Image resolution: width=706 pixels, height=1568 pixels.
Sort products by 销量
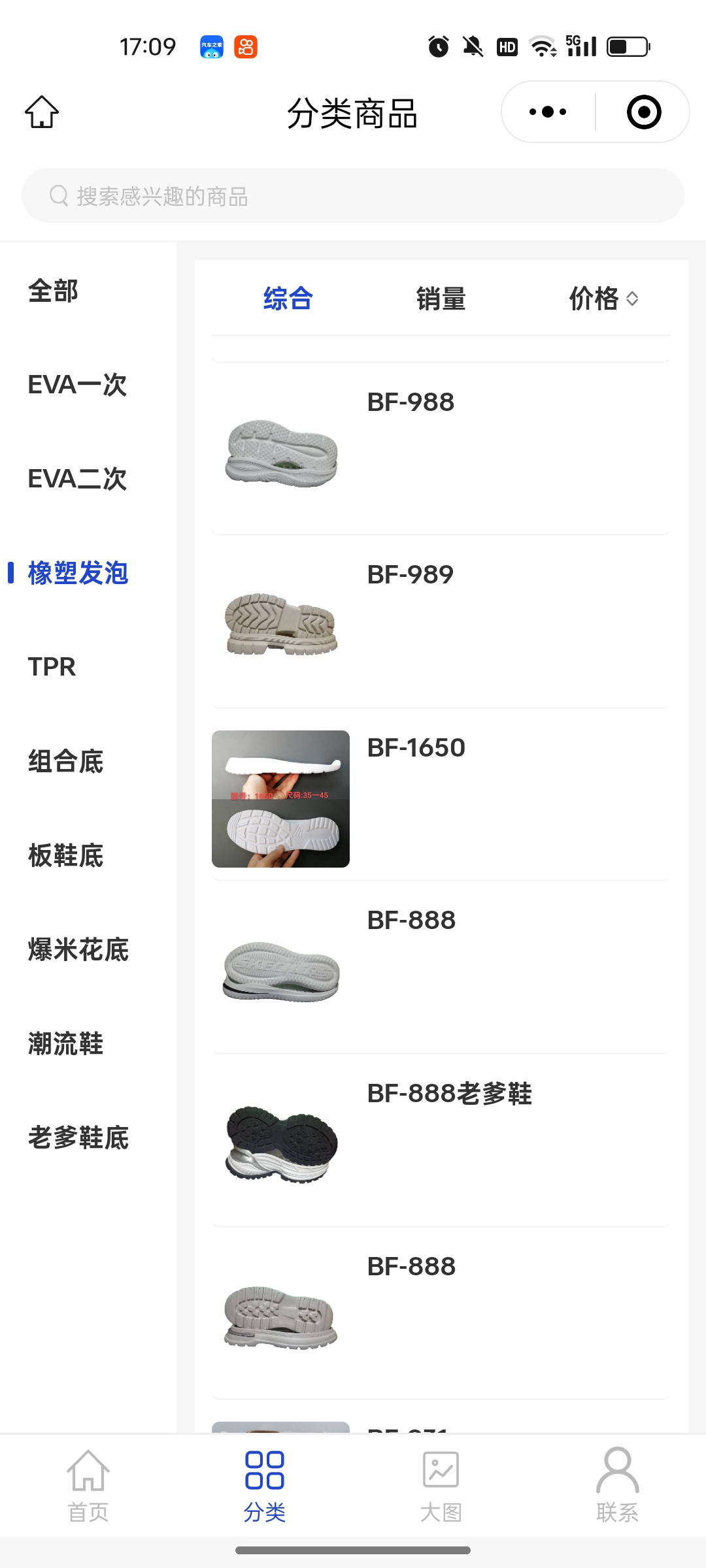click(441, 299)
